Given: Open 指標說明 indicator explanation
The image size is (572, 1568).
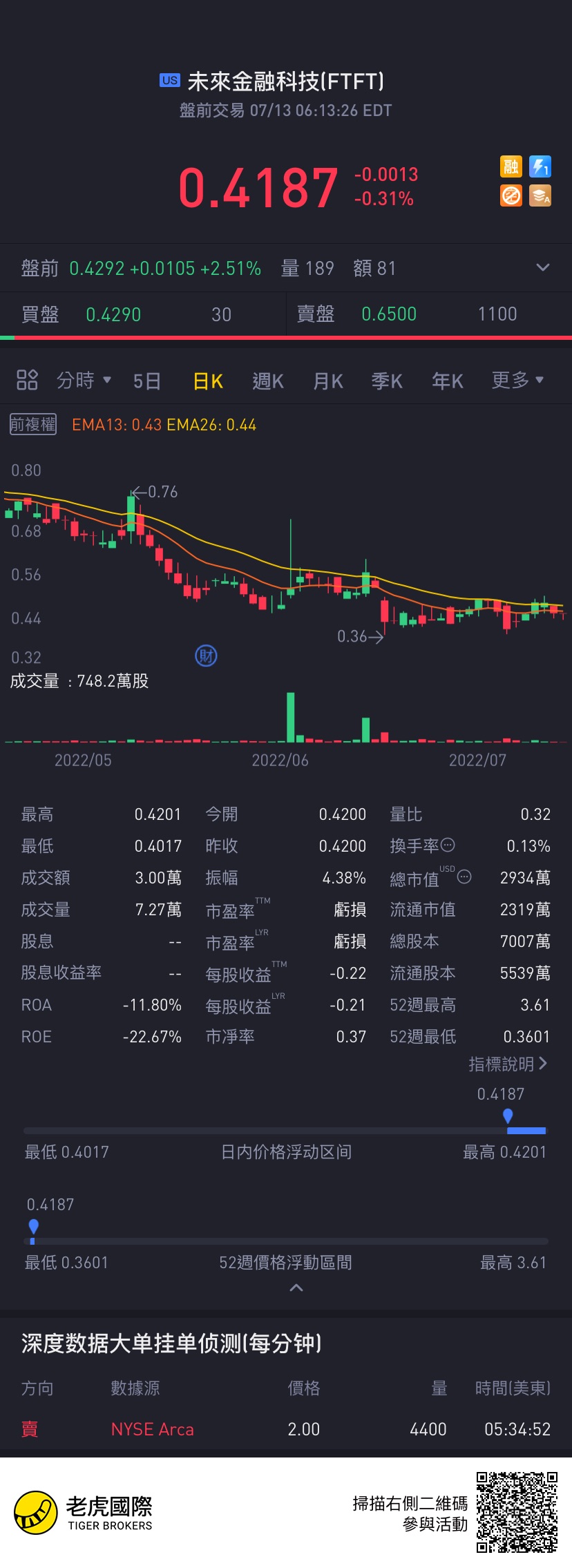Looking at the screenshot, I should click(x=508, y=1064).
